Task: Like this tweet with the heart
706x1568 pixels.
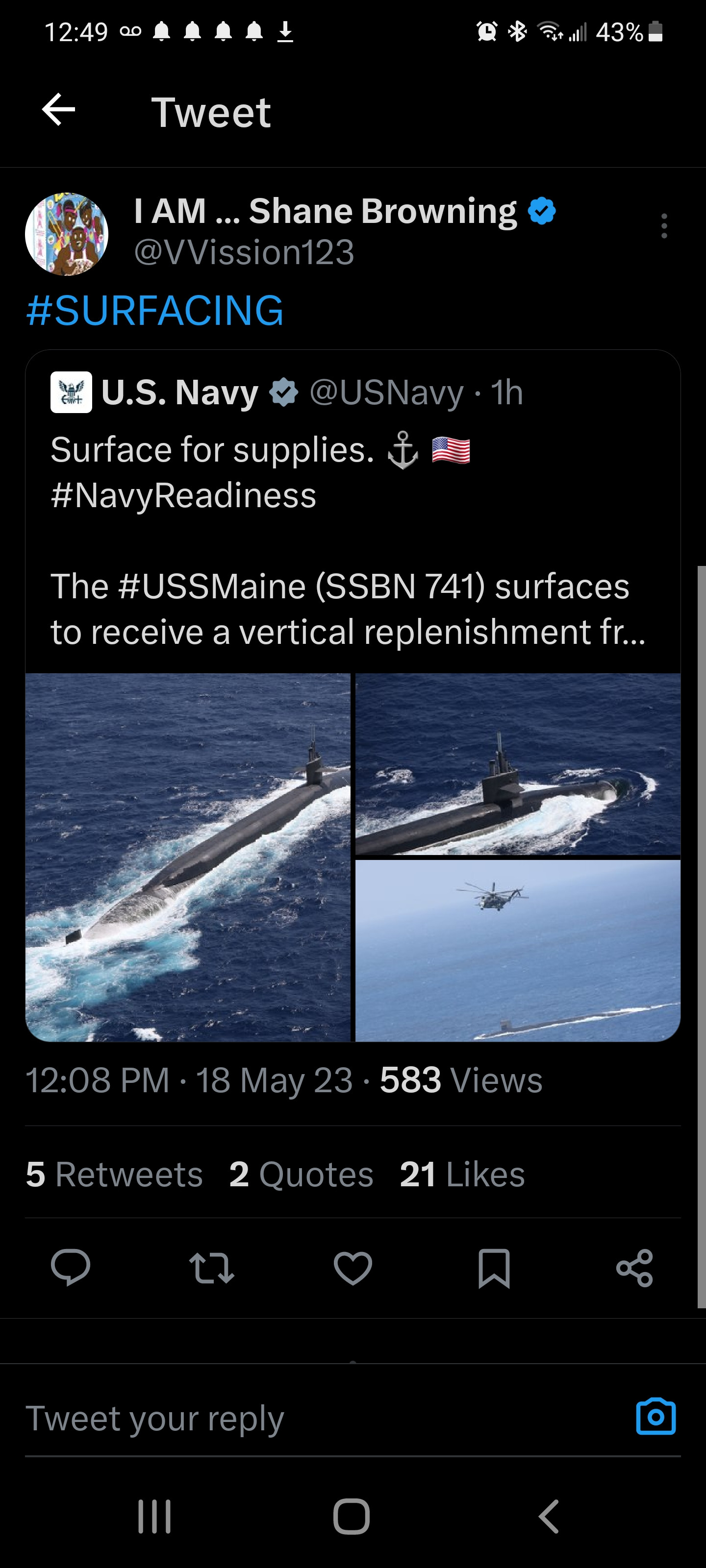Action: tap(353, 1268)
